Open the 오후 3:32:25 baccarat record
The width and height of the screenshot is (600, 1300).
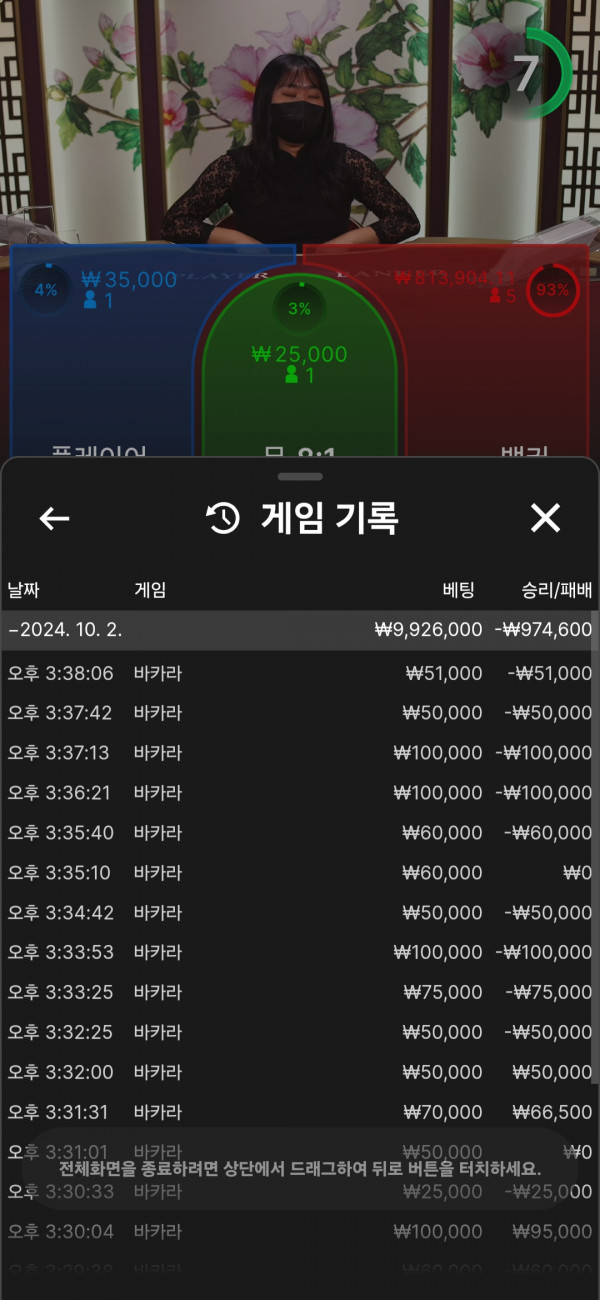[x=300, y=1032]
